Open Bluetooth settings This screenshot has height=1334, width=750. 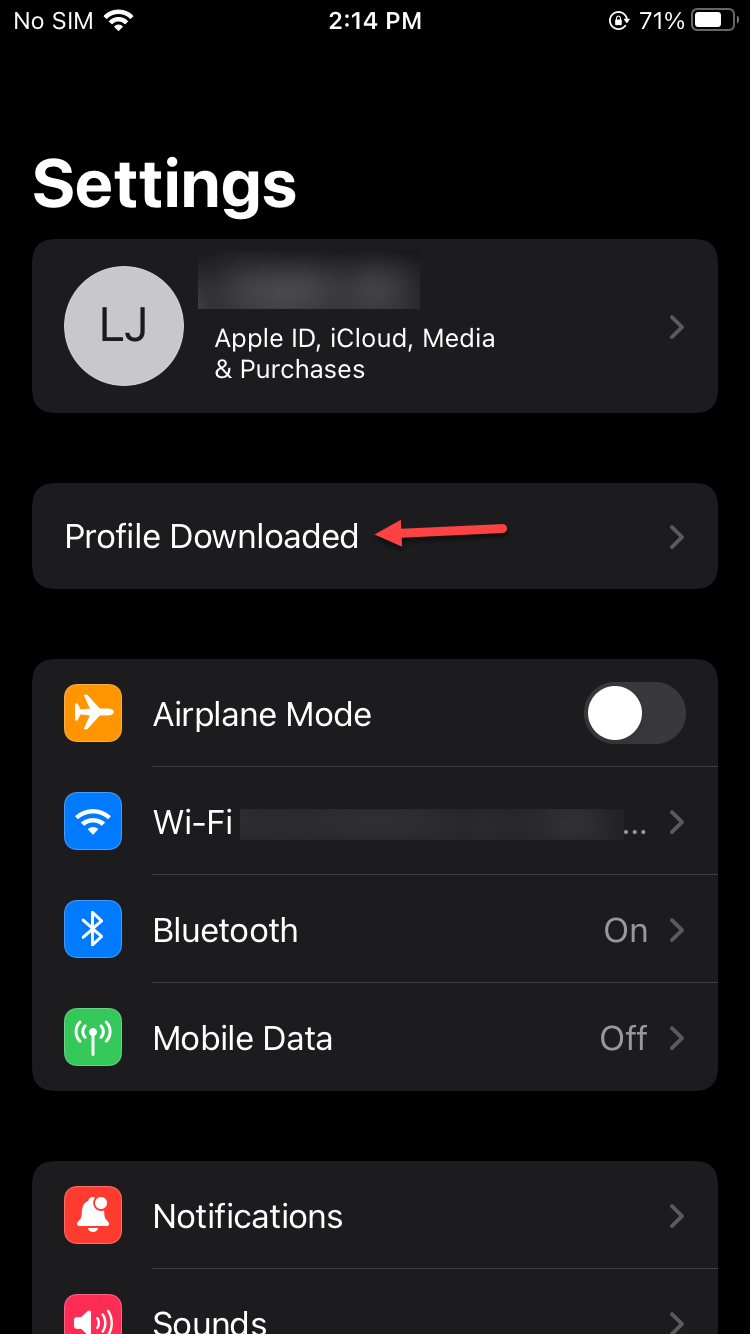[x=375, y=930]
